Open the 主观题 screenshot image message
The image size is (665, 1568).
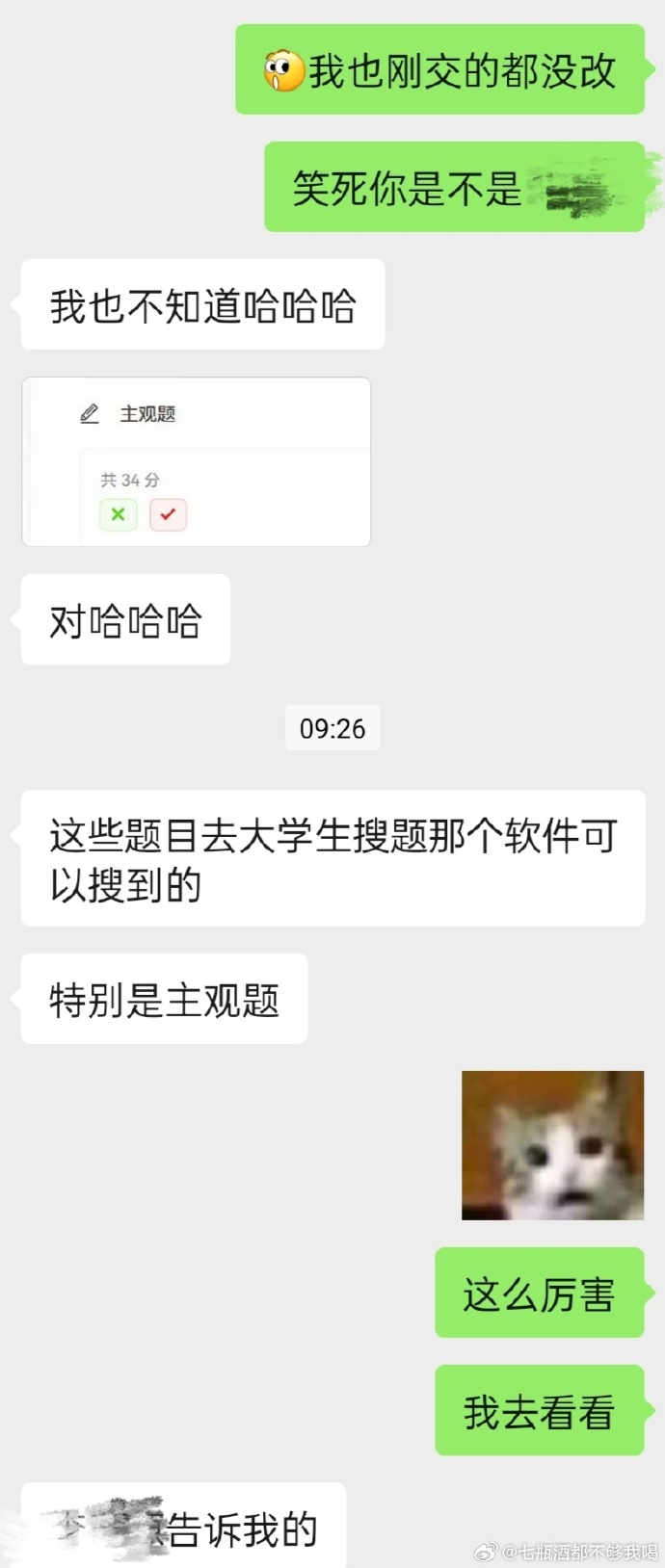pyautogui.click(x=197, y=462)
